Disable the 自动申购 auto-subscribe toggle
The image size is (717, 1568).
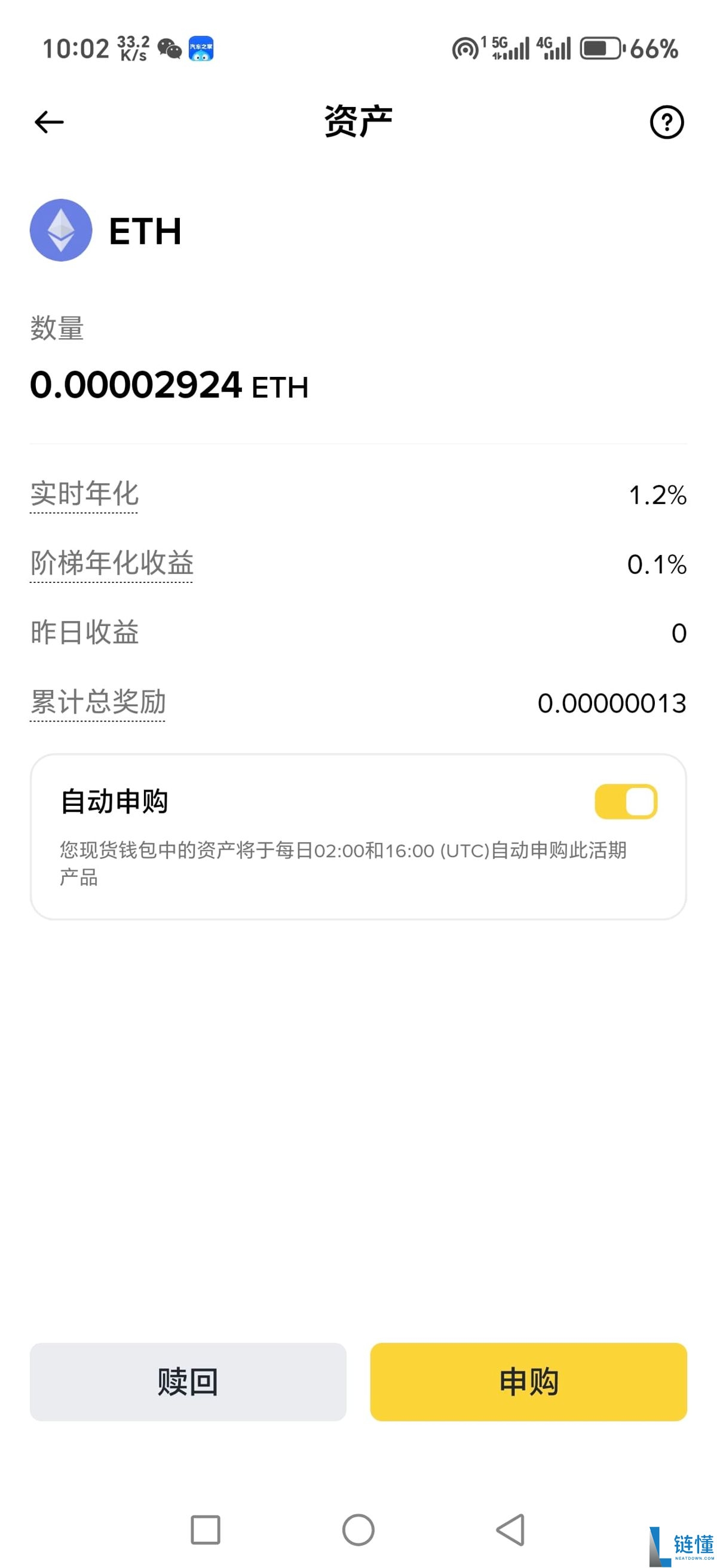624,802
